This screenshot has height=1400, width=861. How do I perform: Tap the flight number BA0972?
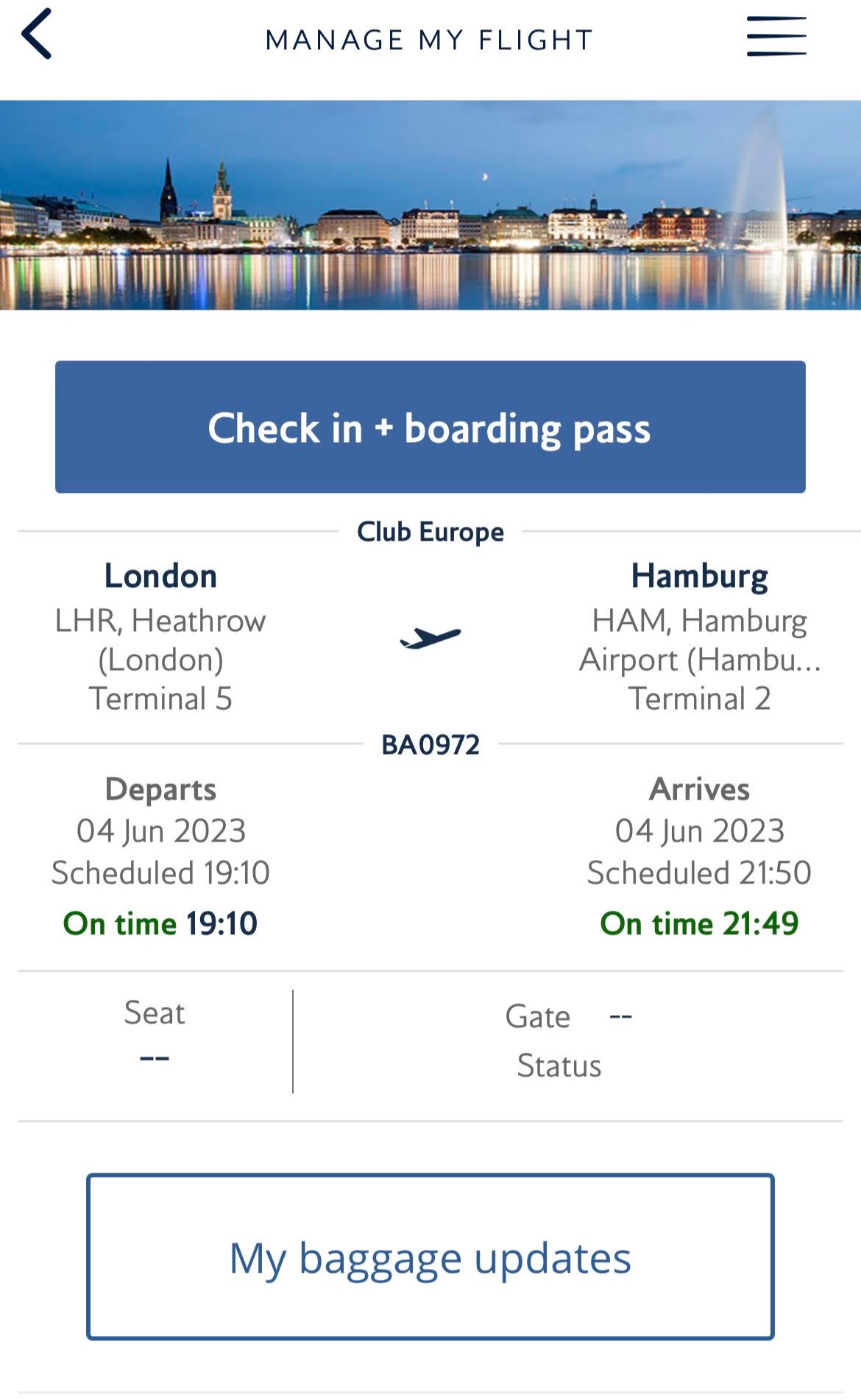[431, 745]
